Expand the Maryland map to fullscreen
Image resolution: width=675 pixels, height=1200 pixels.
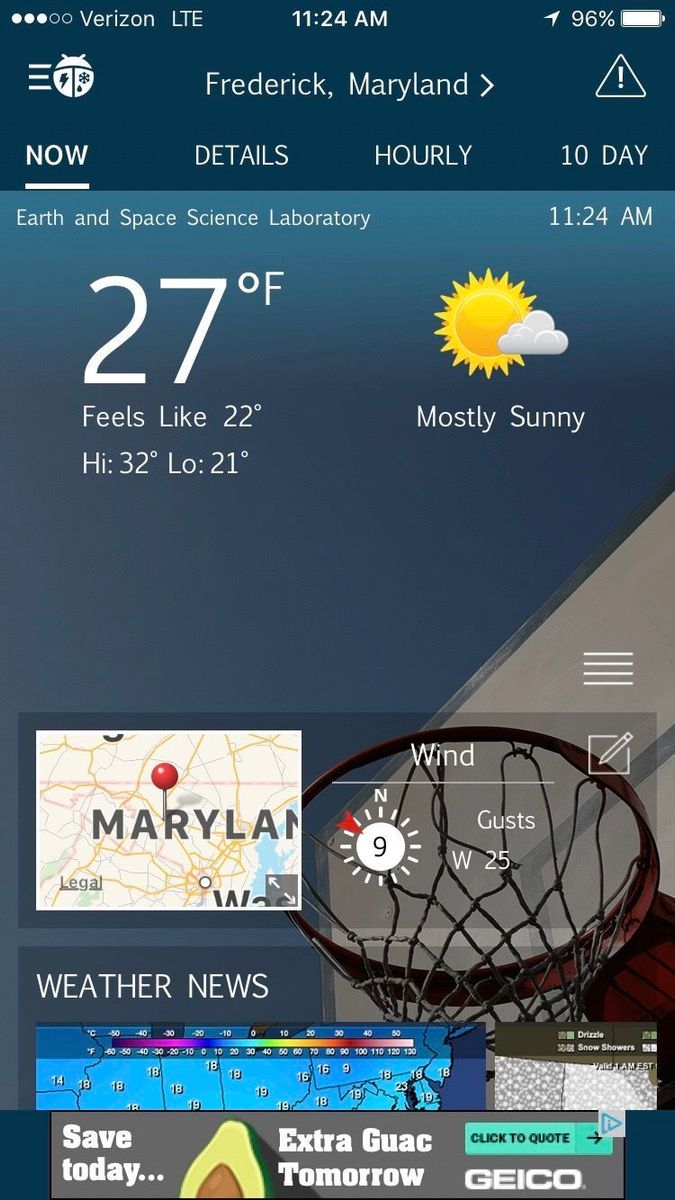click(x=281, y=890)
